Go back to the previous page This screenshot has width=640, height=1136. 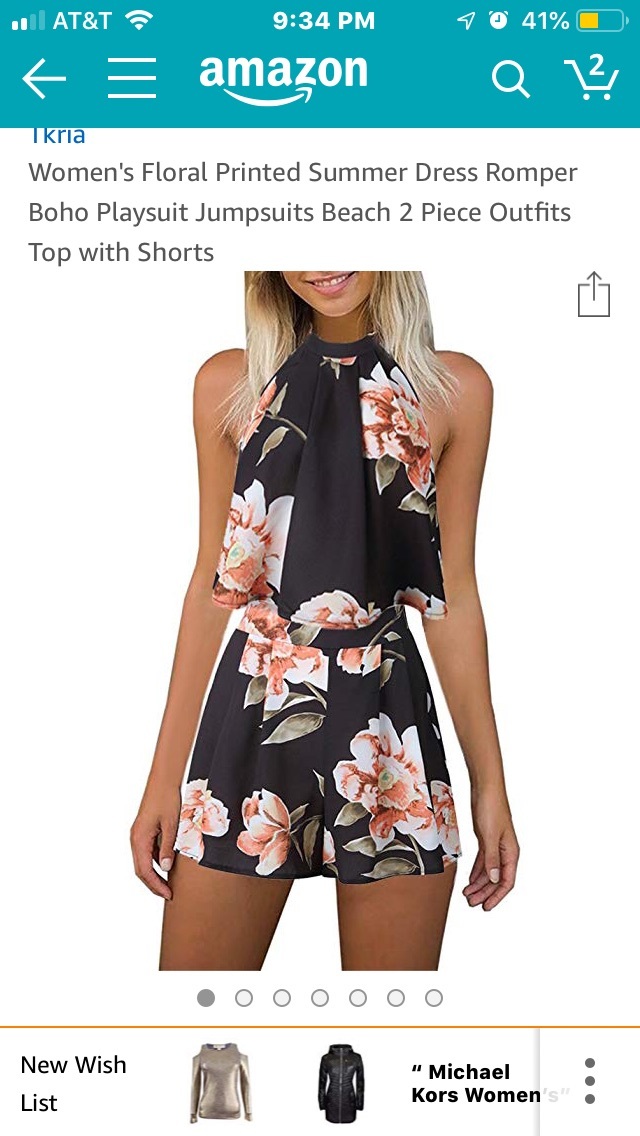(x=44, y=79)
